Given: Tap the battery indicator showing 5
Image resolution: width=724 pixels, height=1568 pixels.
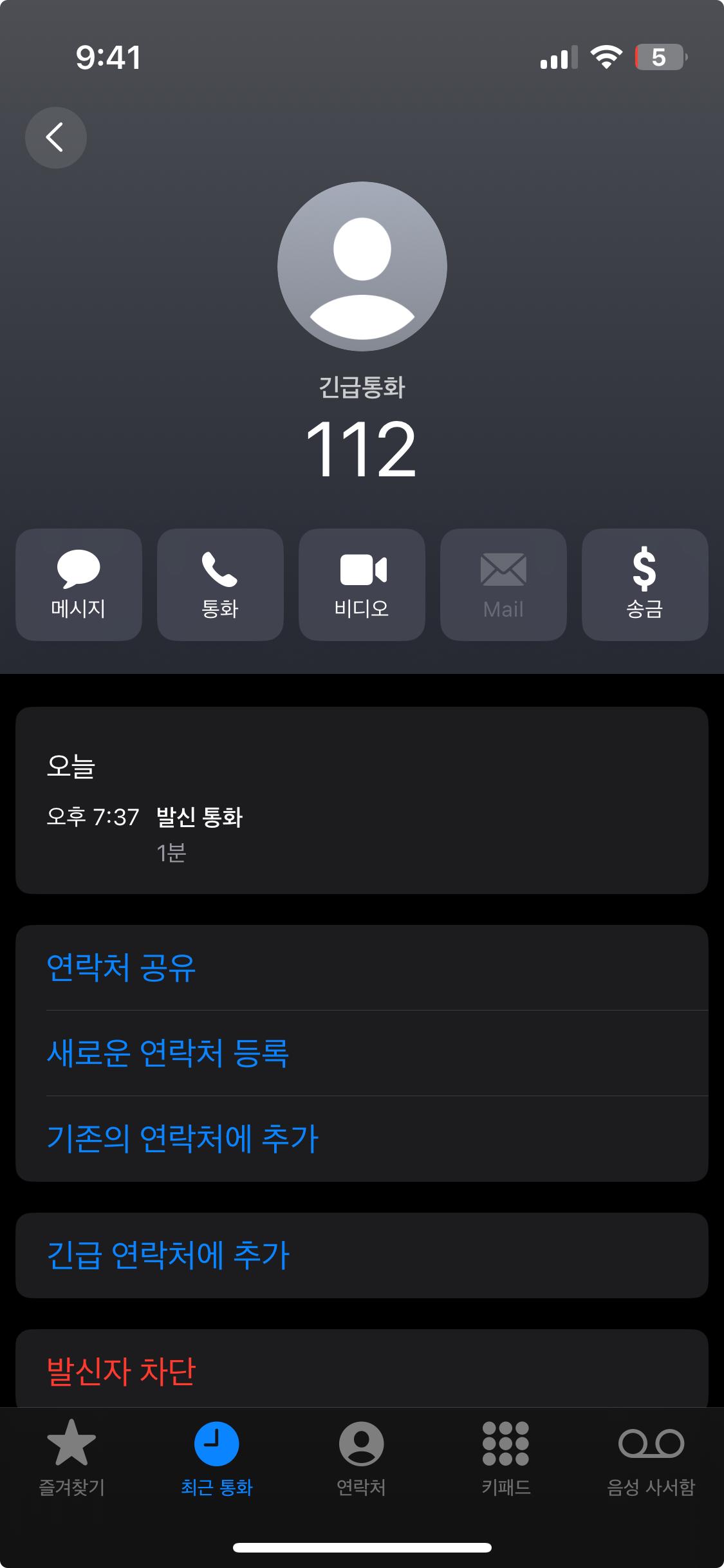Looking at the screenshot, I should pos(658,59).
